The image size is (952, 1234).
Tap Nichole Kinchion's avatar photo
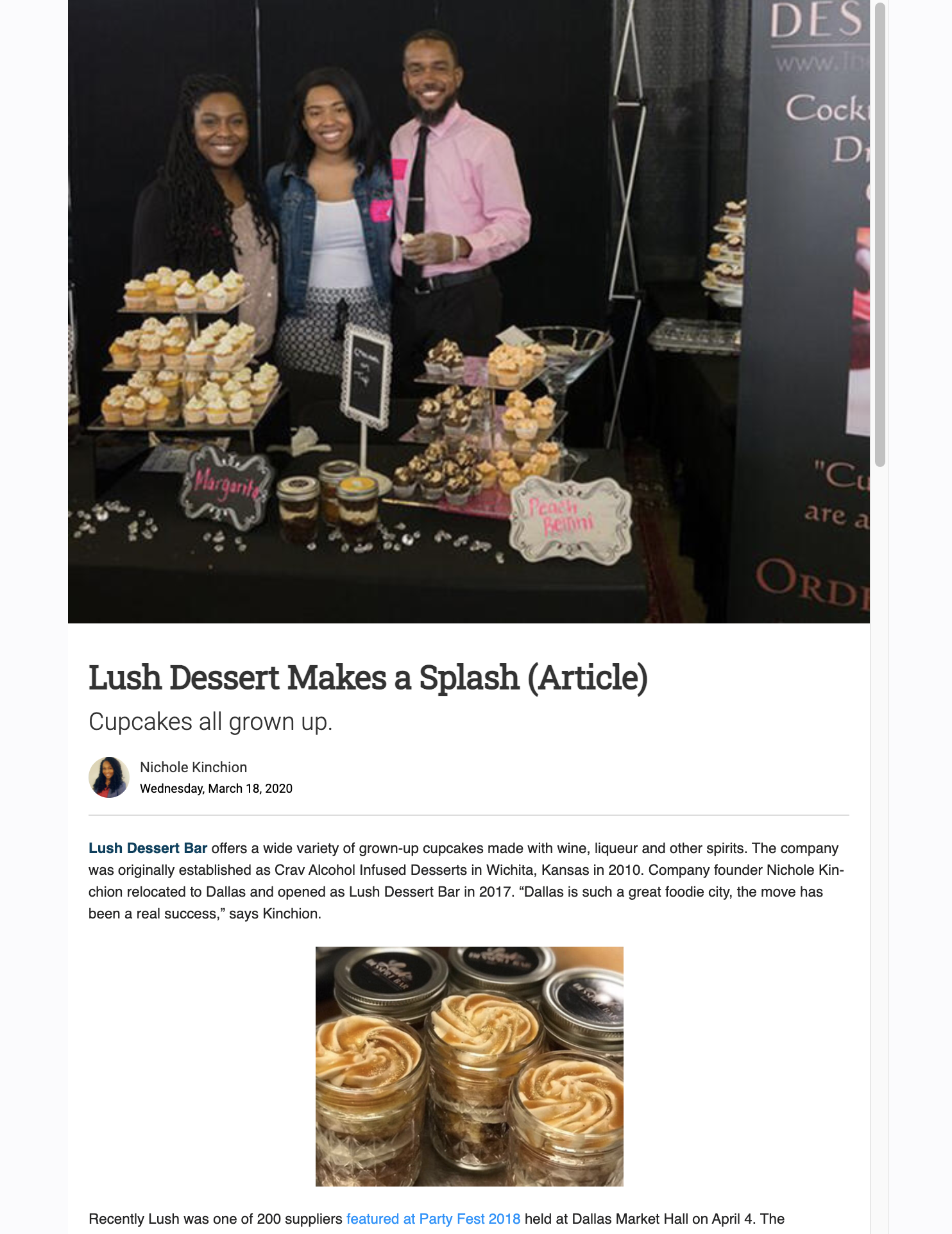(109, 777)
